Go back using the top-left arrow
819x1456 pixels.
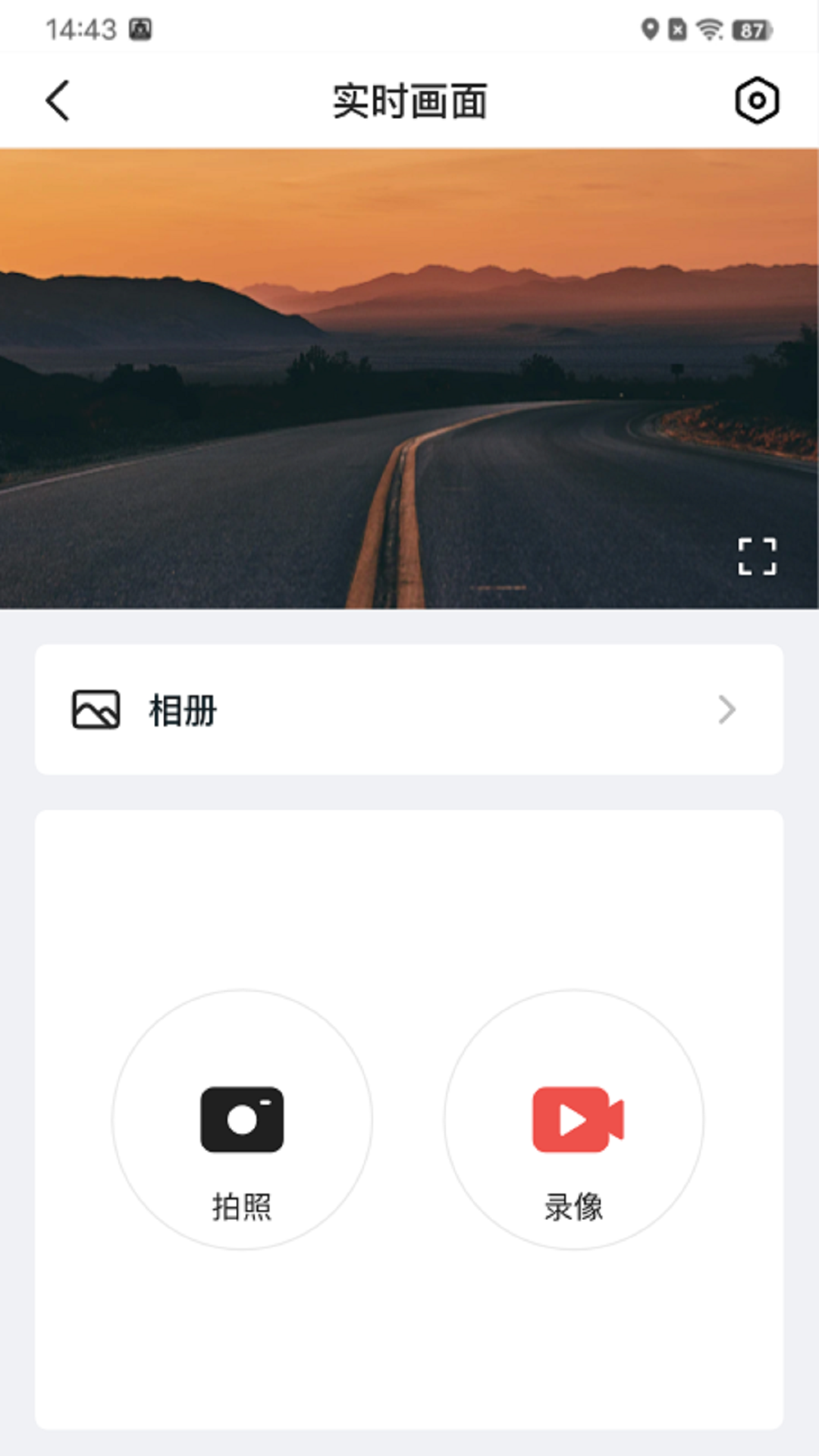(58, 101)
